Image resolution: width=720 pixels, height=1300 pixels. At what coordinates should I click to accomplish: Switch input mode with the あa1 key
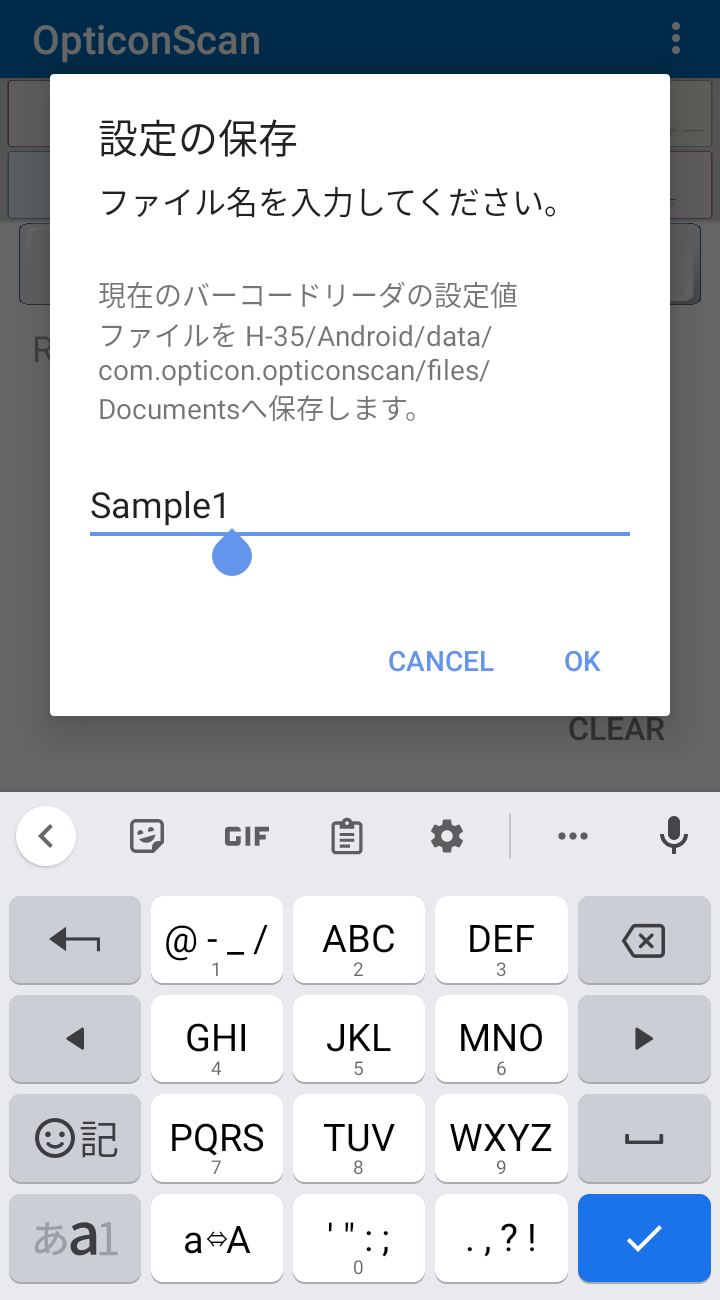pos(75,1238)
